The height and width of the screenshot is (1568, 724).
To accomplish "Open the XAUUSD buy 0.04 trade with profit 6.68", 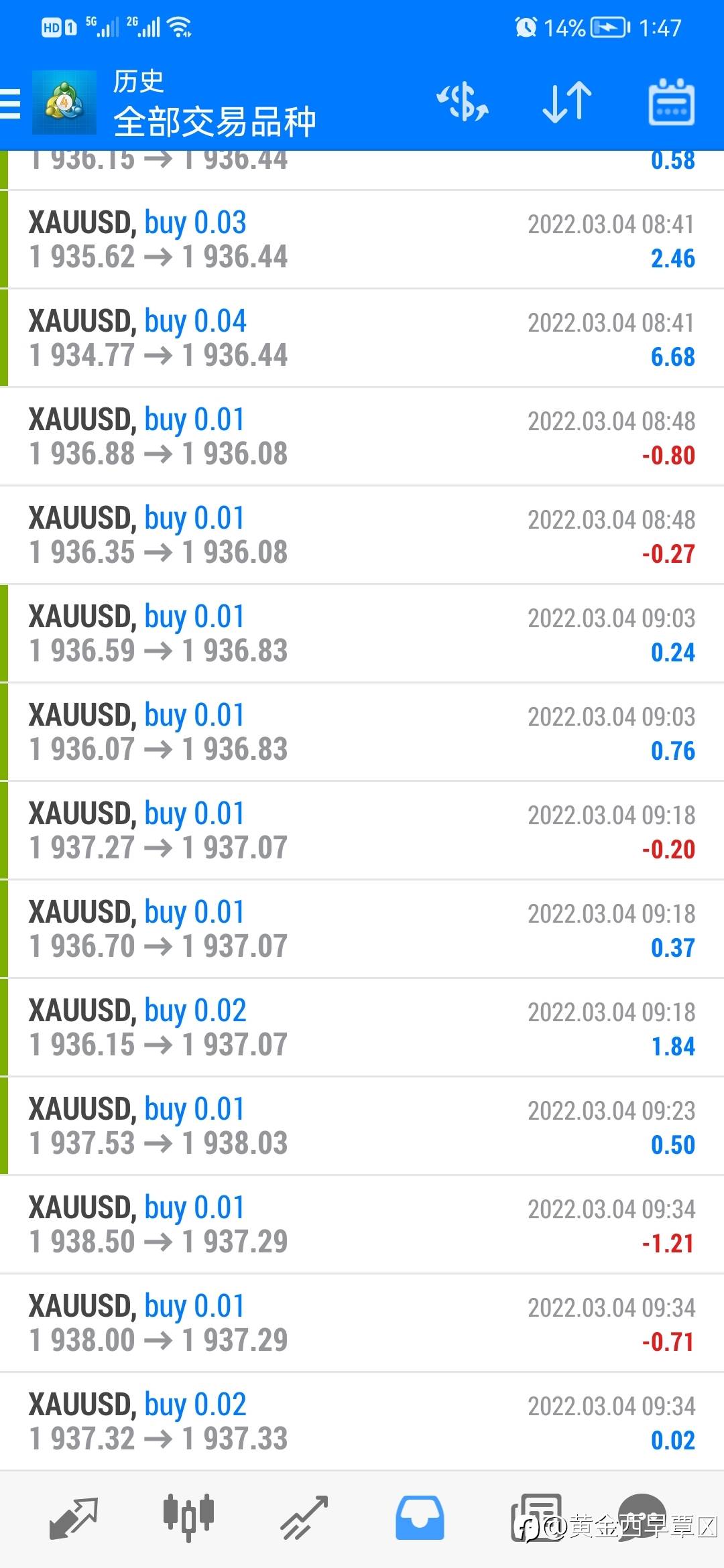I will tap(362, 338).
